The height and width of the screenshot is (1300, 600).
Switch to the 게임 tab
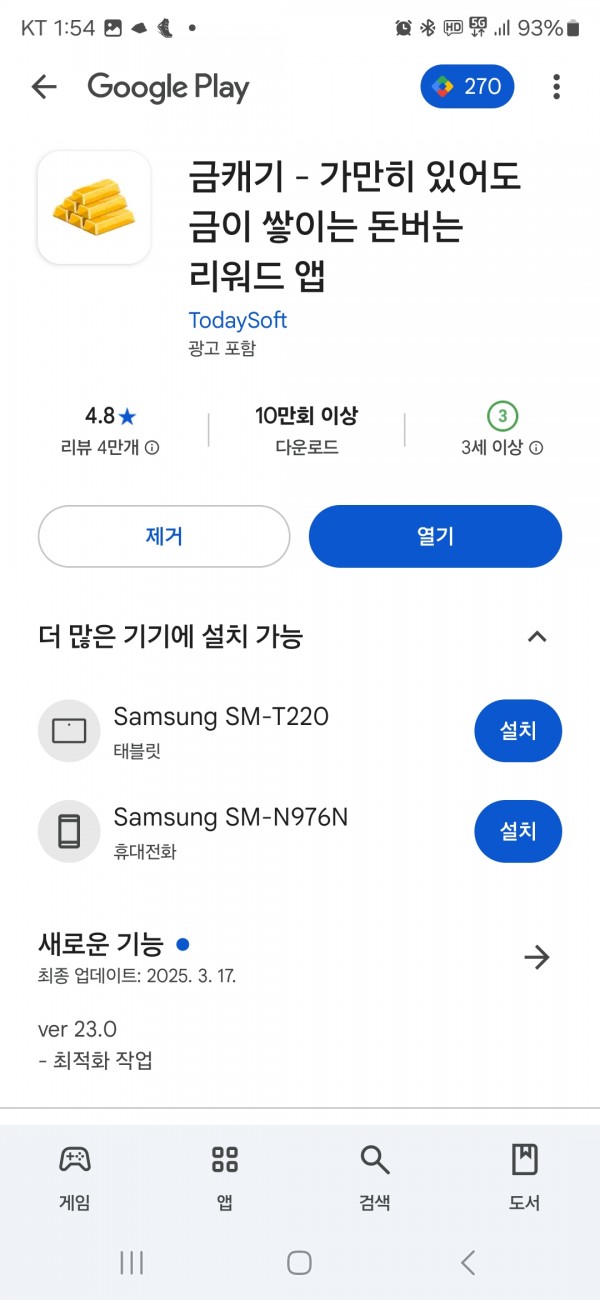75,1178
